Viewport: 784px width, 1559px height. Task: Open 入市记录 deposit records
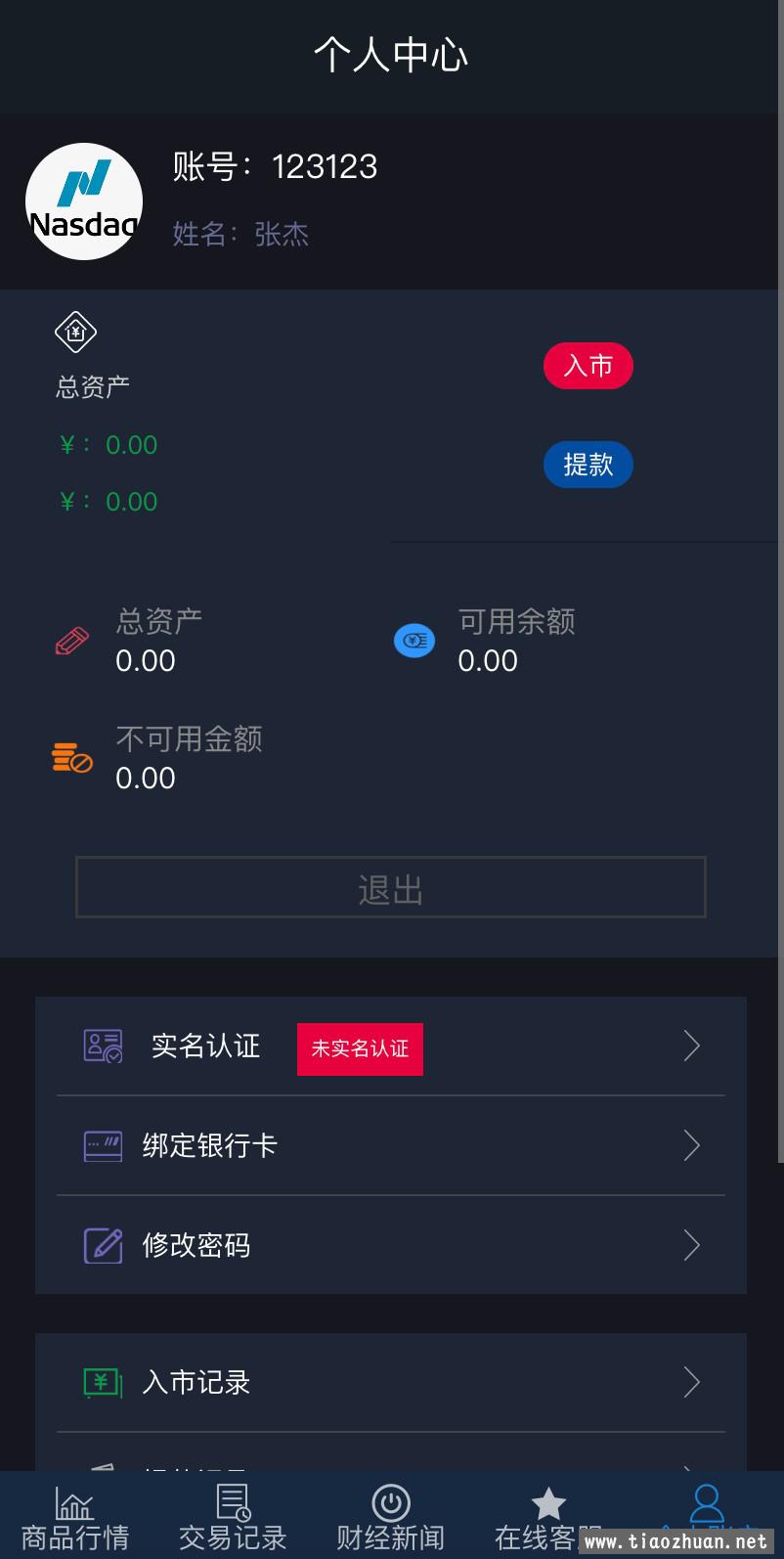tap(391, 1383)
